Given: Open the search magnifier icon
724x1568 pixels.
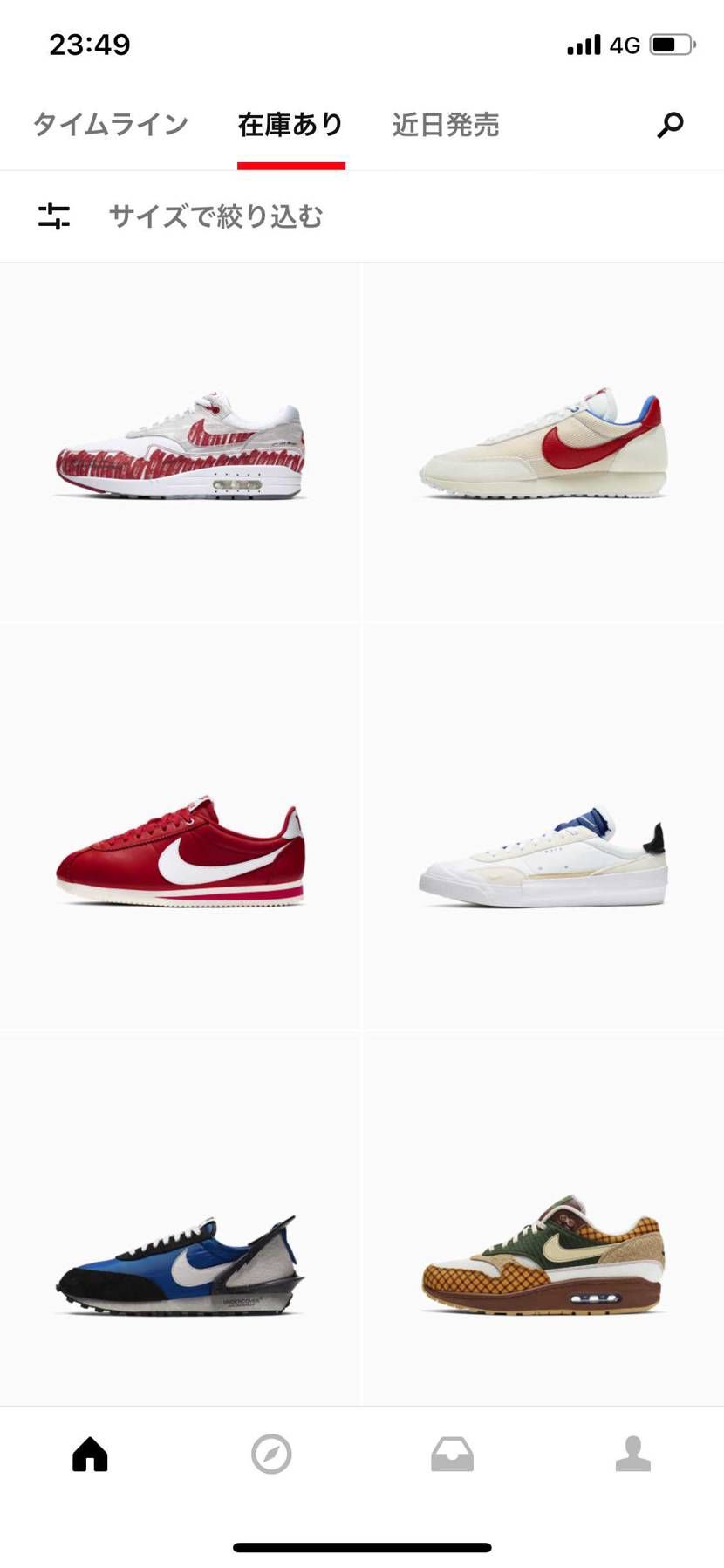Looking at the screenshot, I should (x=670, y=125).
